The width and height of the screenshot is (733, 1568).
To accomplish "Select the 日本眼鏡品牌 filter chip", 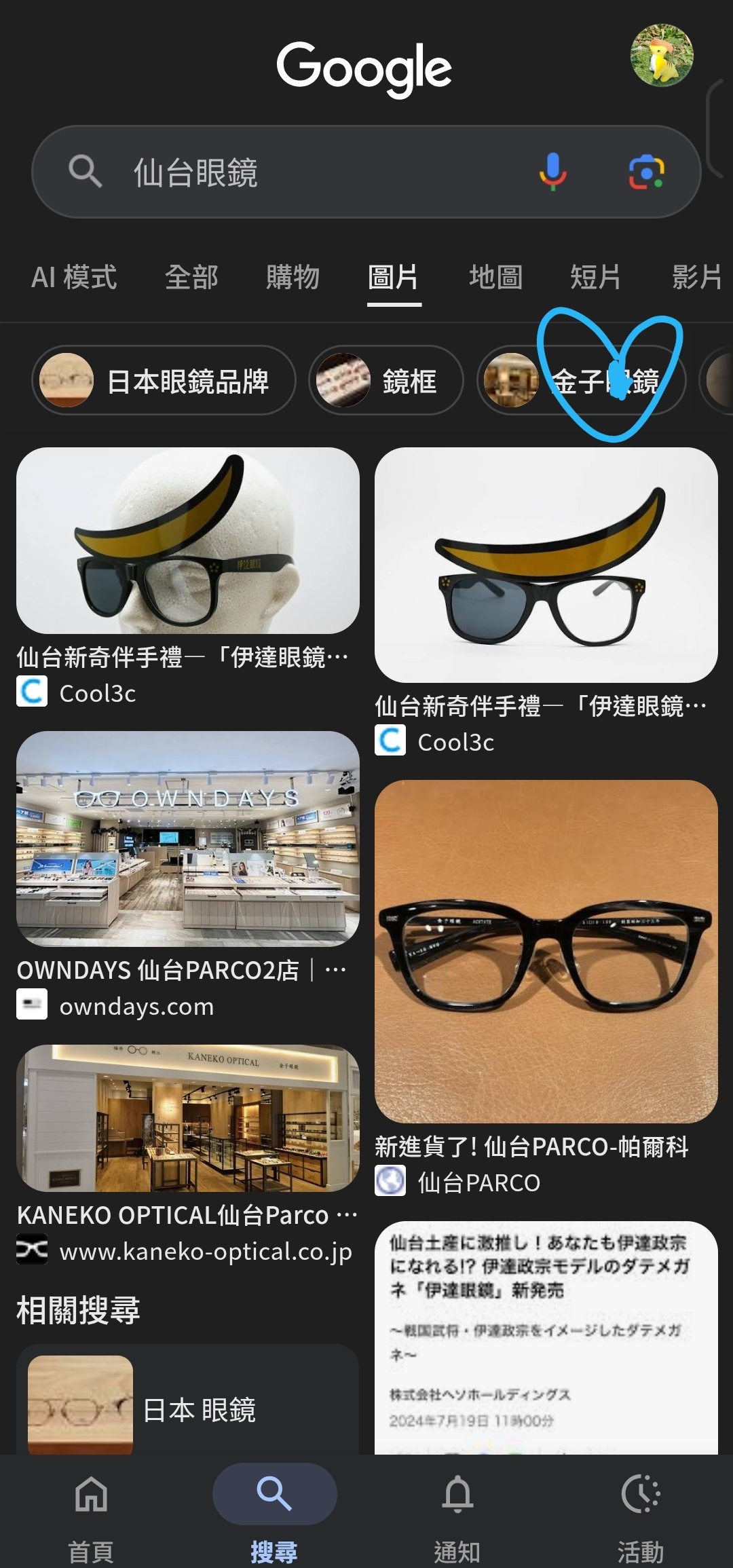I will 164,381.
